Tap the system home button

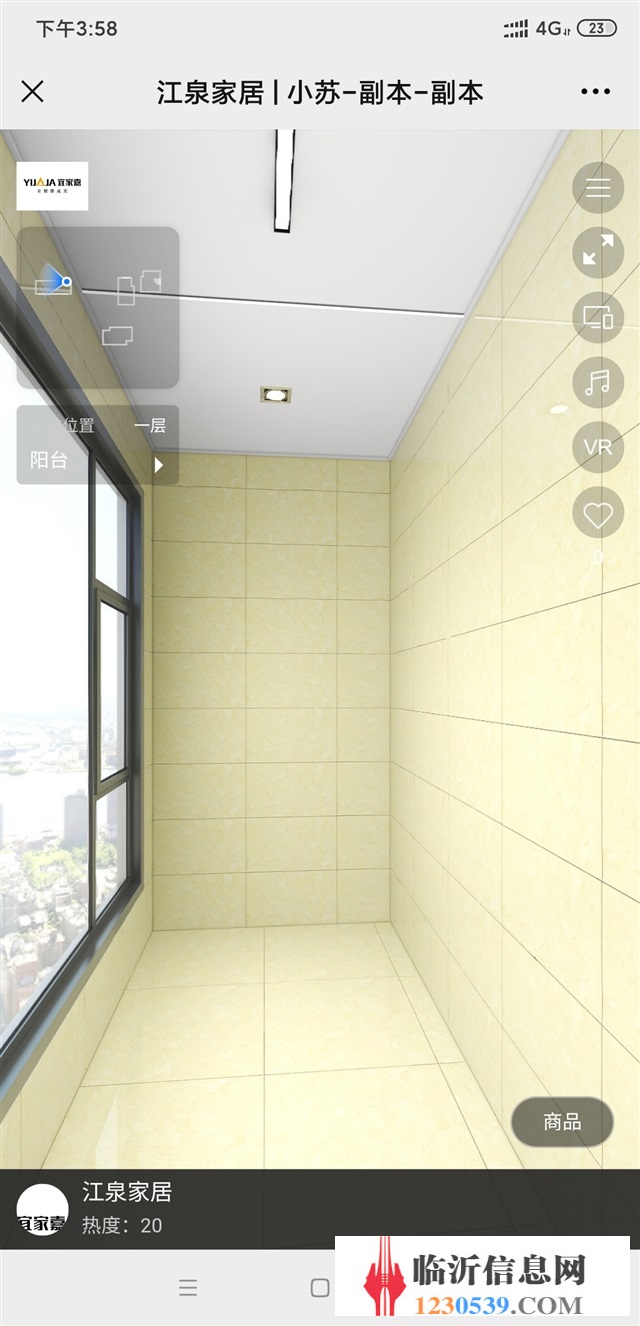tap(320, 1288)
